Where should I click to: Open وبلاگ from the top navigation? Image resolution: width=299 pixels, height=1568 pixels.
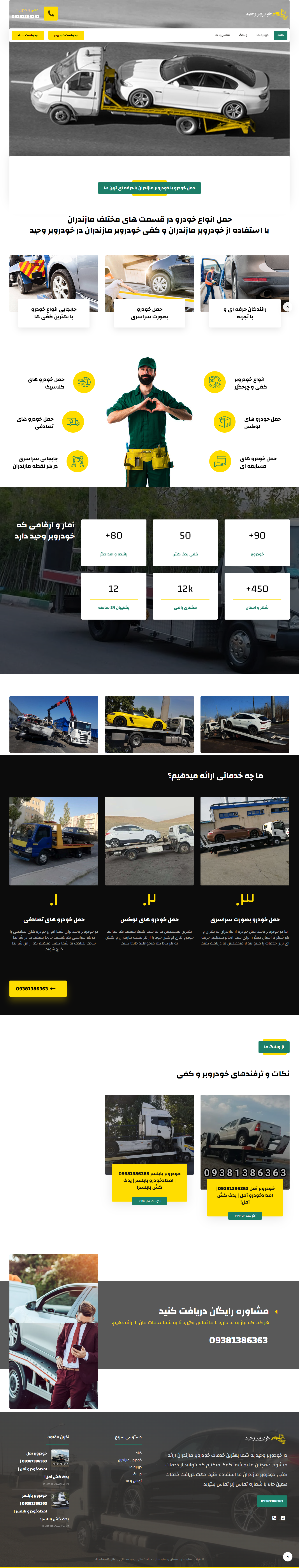pos(243,35)
